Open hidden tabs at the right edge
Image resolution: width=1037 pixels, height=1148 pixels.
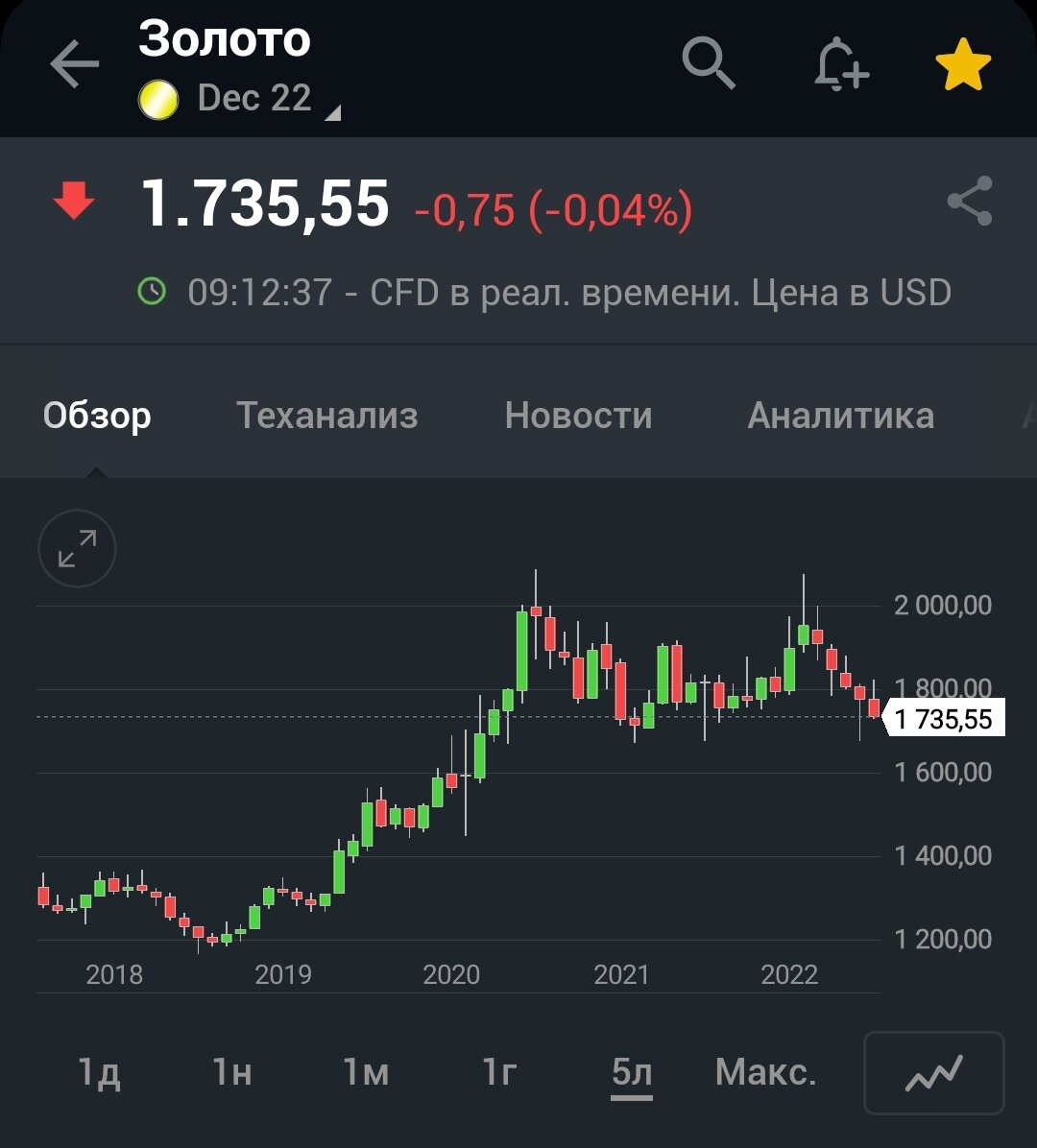click(1027, 415)
